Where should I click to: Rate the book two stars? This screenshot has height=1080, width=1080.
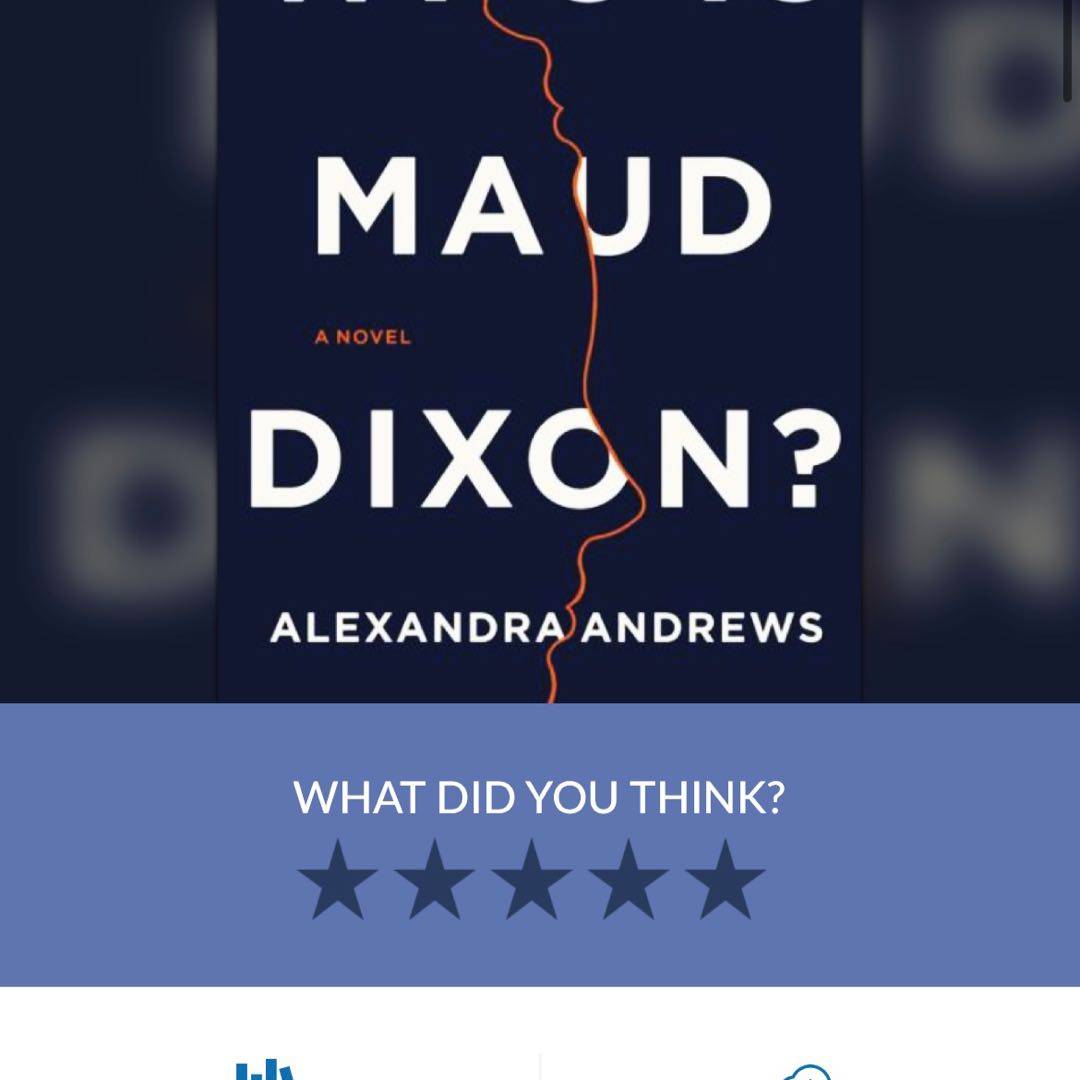[435, 881]
